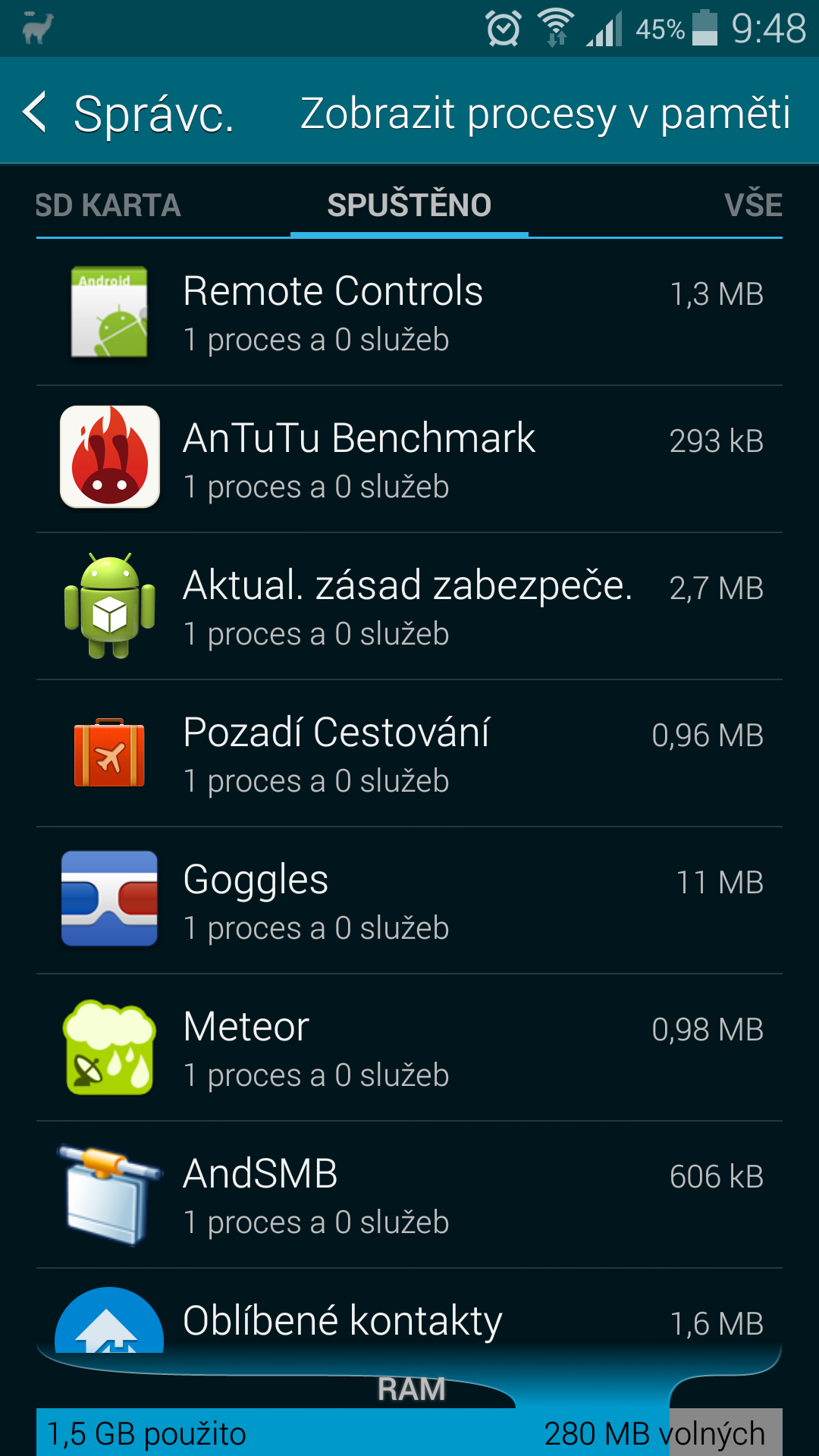The height and width of the screenshot is (1456, 819).
Task: Switch to the VŠE tab
Action: pyautogui.click(x=752, y=206)
